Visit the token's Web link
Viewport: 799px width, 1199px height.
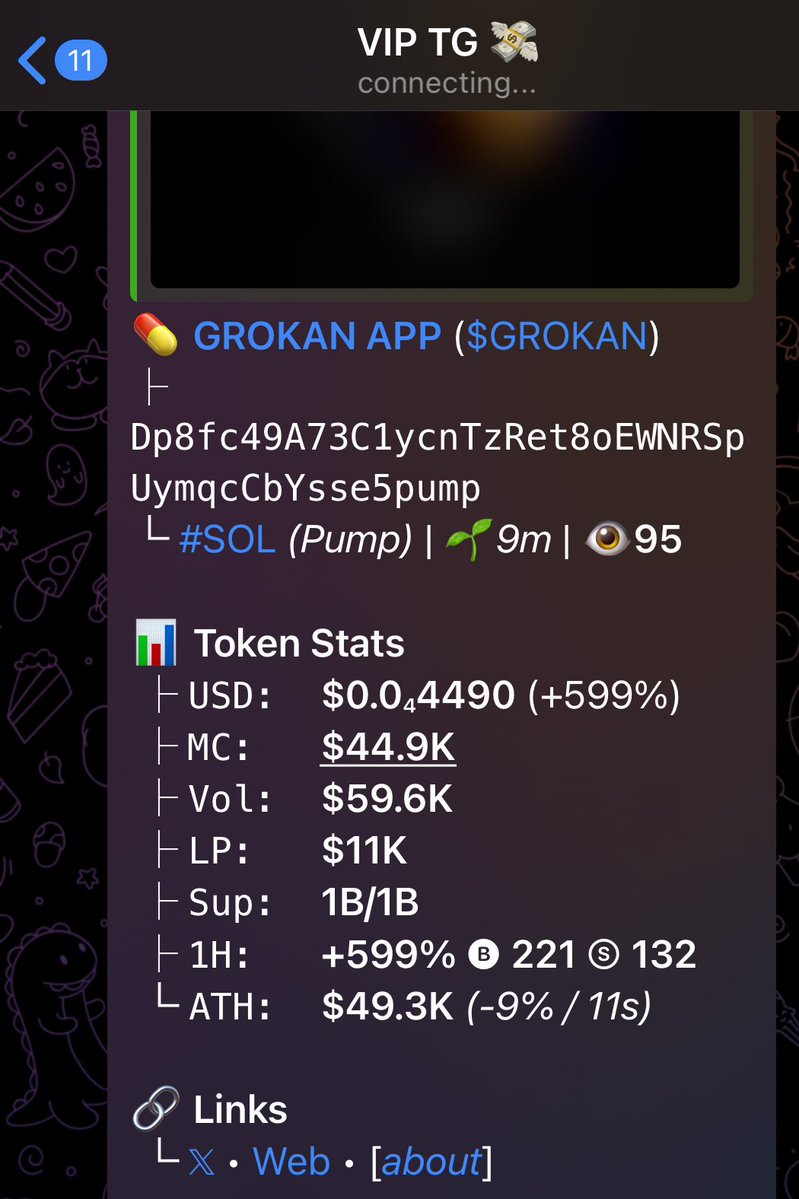click(291, 1162)
